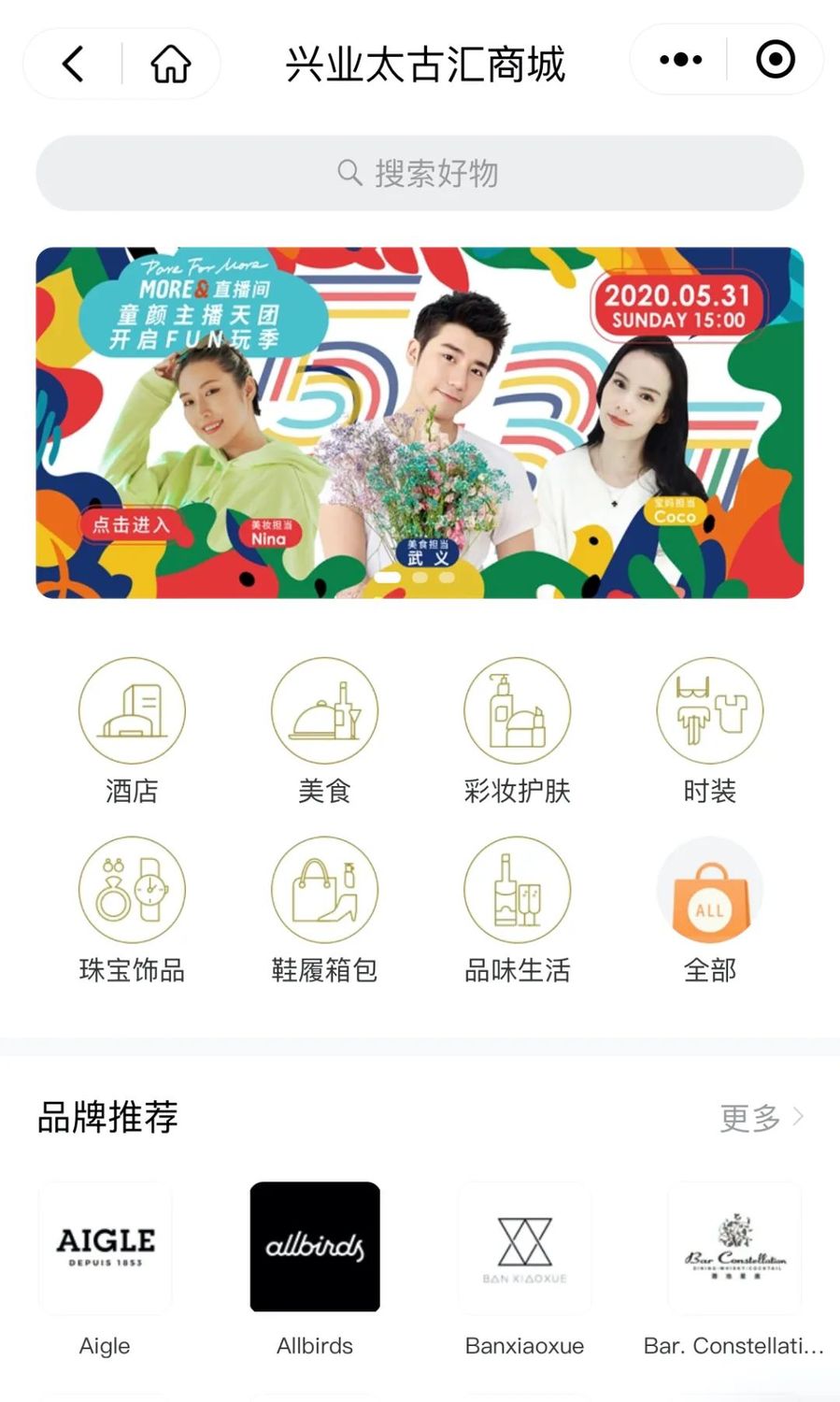Open the Banxiaoxue brand tile

(x=524, y=1247)
